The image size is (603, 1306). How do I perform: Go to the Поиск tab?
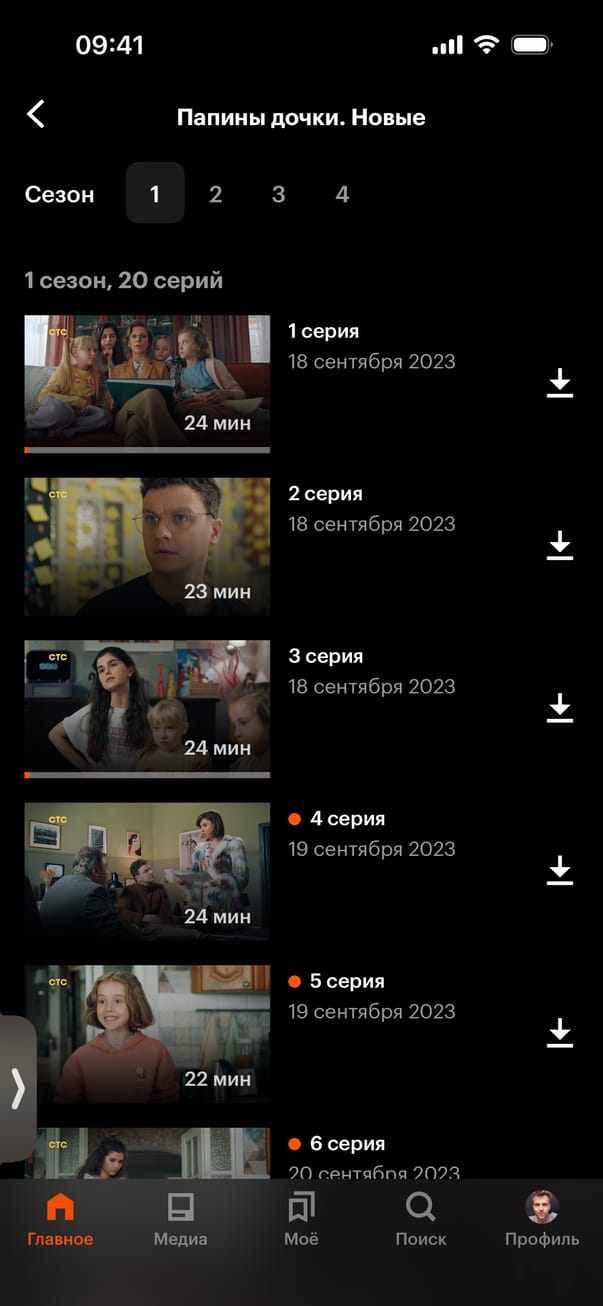point(421,1220)
